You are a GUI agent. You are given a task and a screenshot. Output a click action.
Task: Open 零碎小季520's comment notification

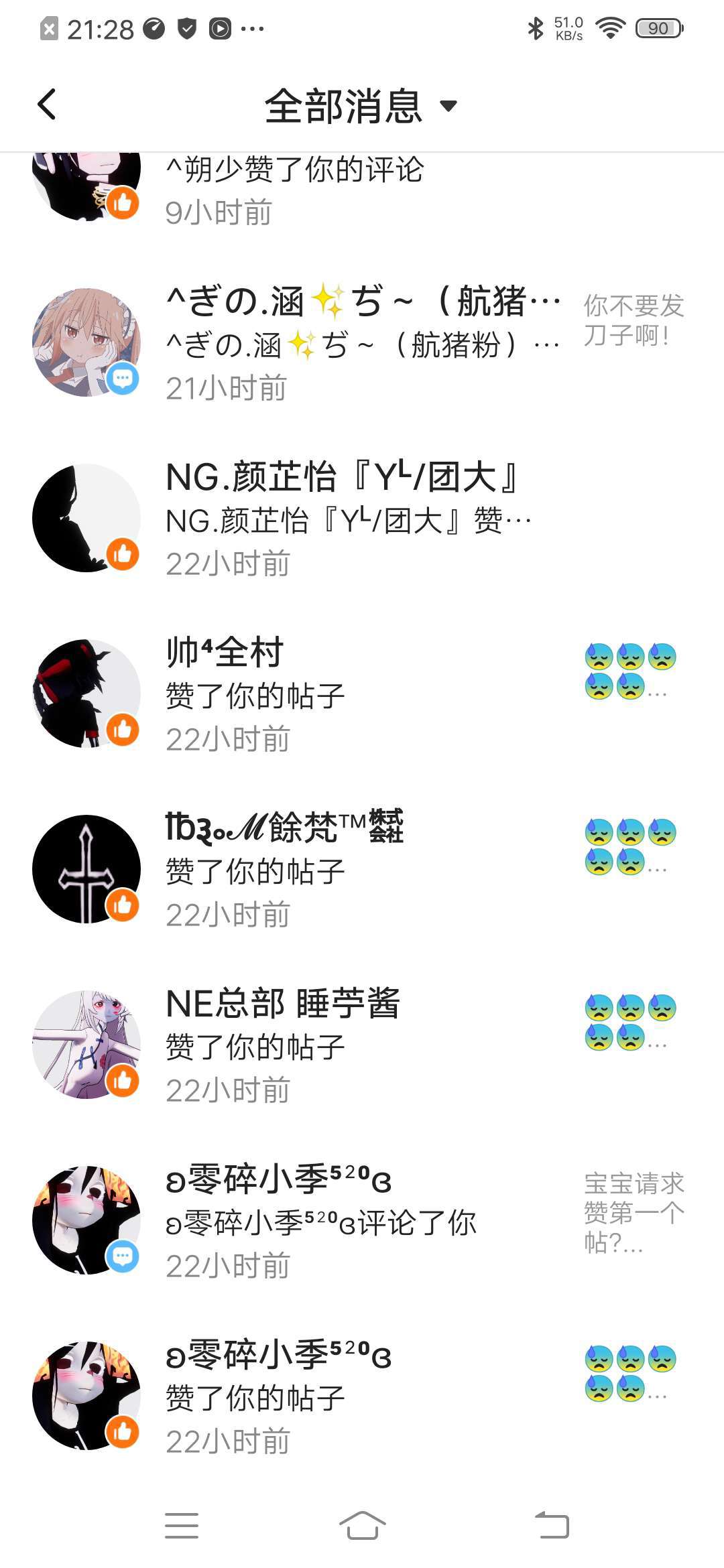pos(362,1220)
